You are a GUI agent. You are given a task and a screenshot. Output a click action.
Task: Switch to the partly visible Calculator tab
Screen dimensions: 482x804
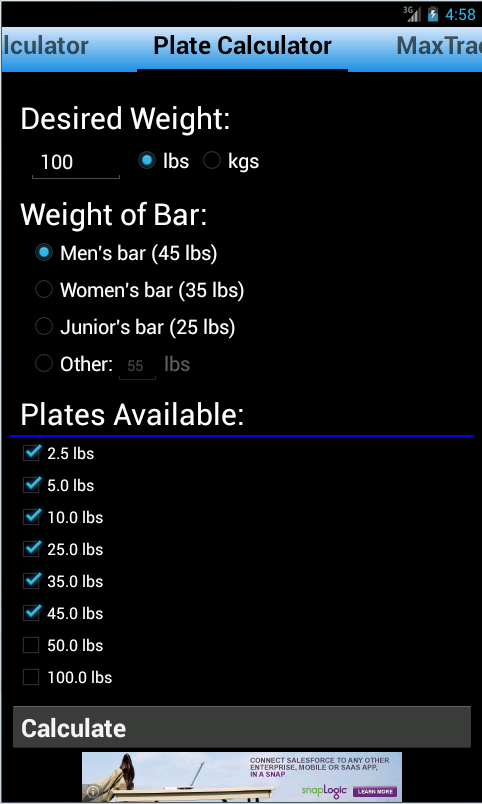[45, 46]
